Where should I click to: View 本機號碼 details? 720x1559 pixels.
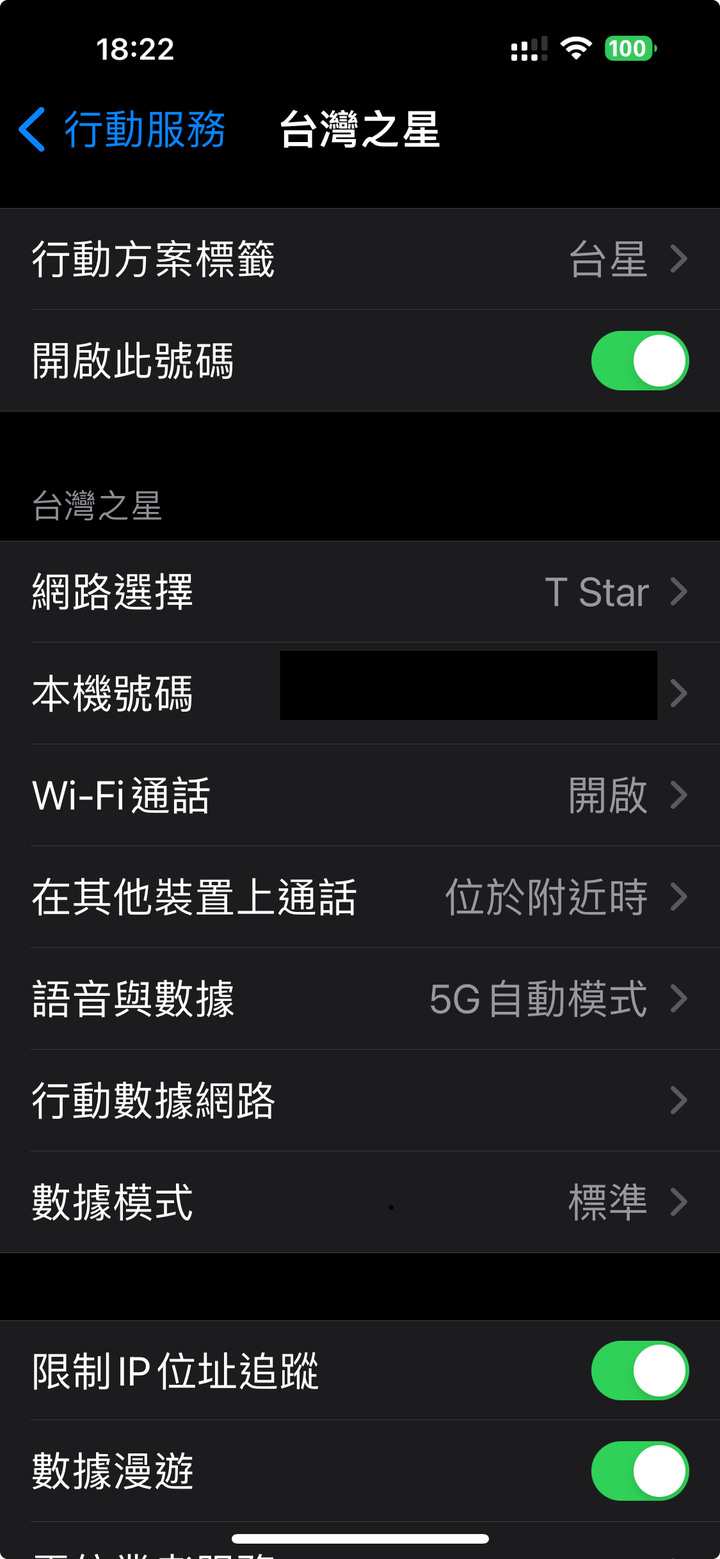[360, 694]
